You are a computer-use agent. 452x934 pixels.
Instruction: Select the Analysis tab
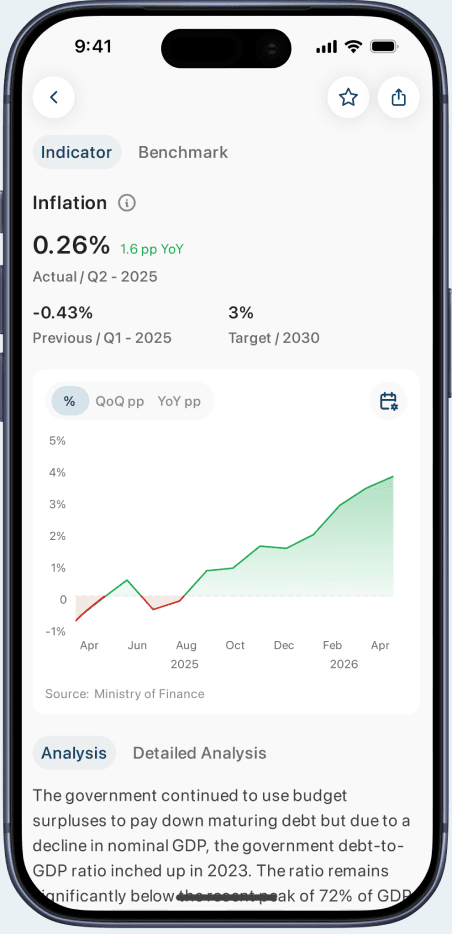tap(74, 753)
